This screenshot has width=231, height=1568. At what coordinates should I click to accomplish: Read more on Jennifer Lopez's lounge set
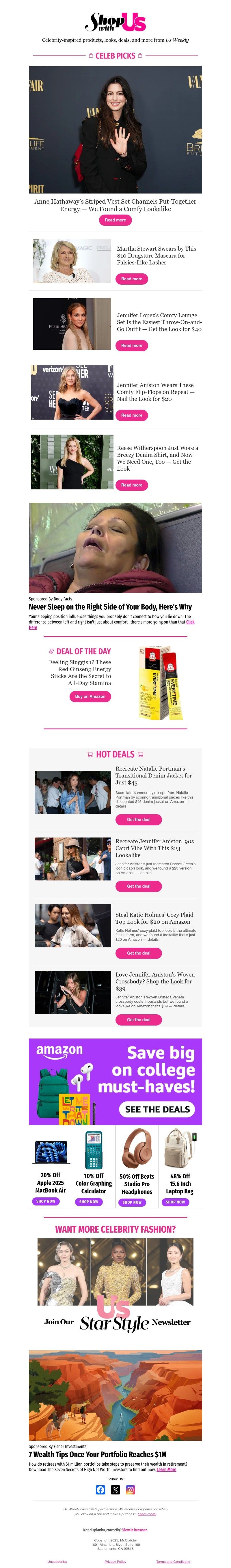tap(131, 345)
